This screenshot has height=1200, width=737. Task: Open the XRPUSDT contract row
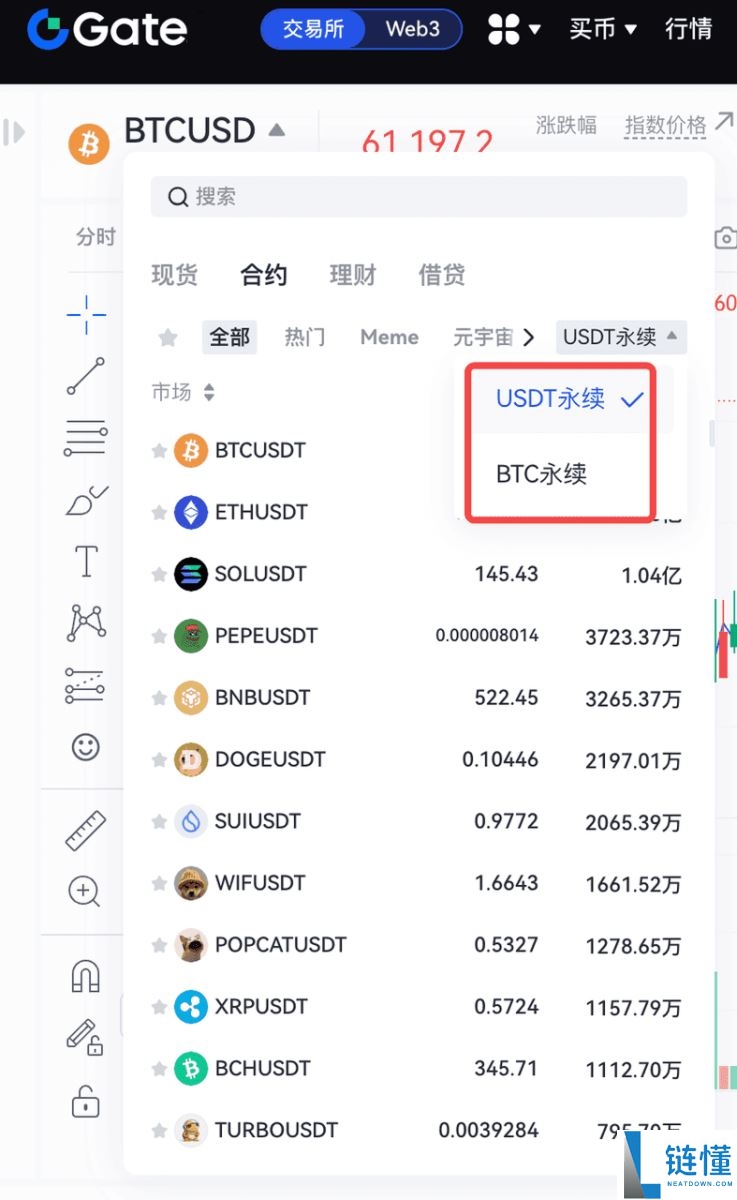[x=260, y=1007]
